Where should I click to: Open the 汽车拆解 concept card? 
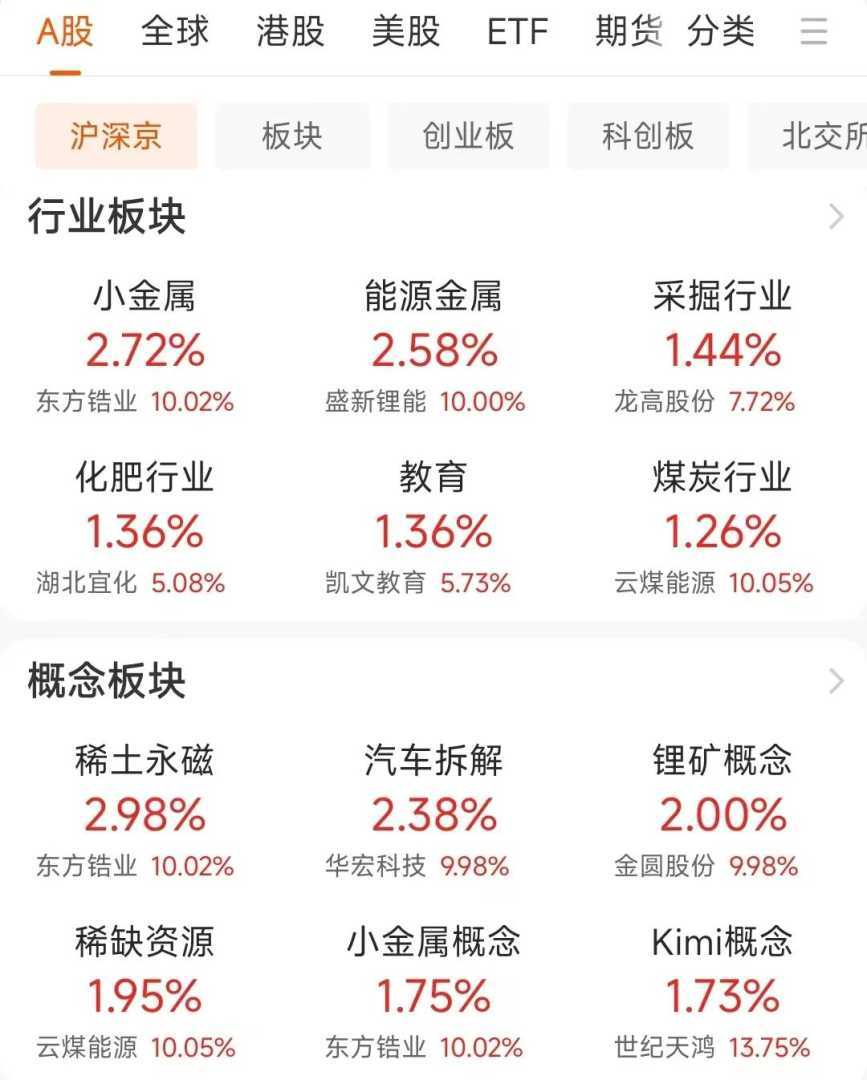(433, 812)
